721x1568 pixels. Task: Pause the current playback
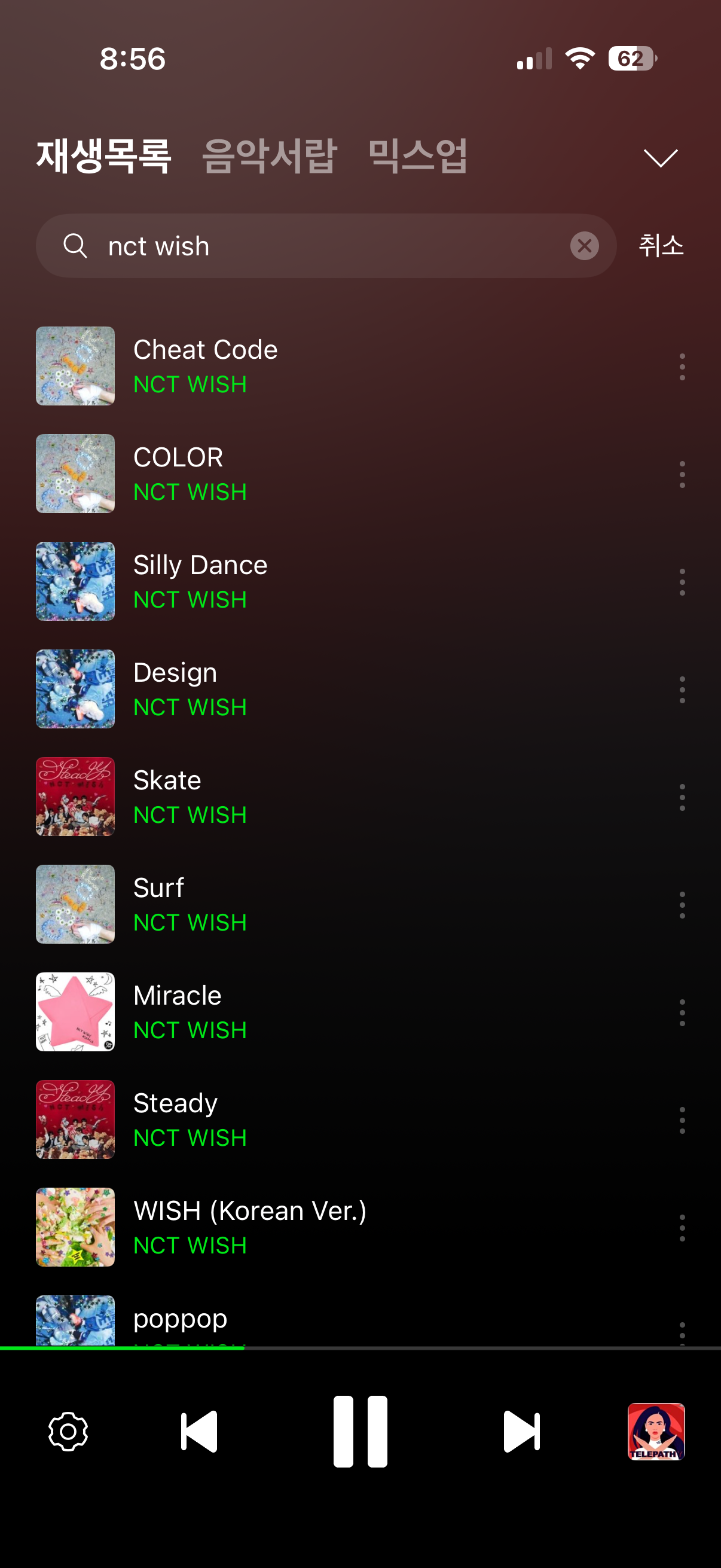pos(360,1432)
